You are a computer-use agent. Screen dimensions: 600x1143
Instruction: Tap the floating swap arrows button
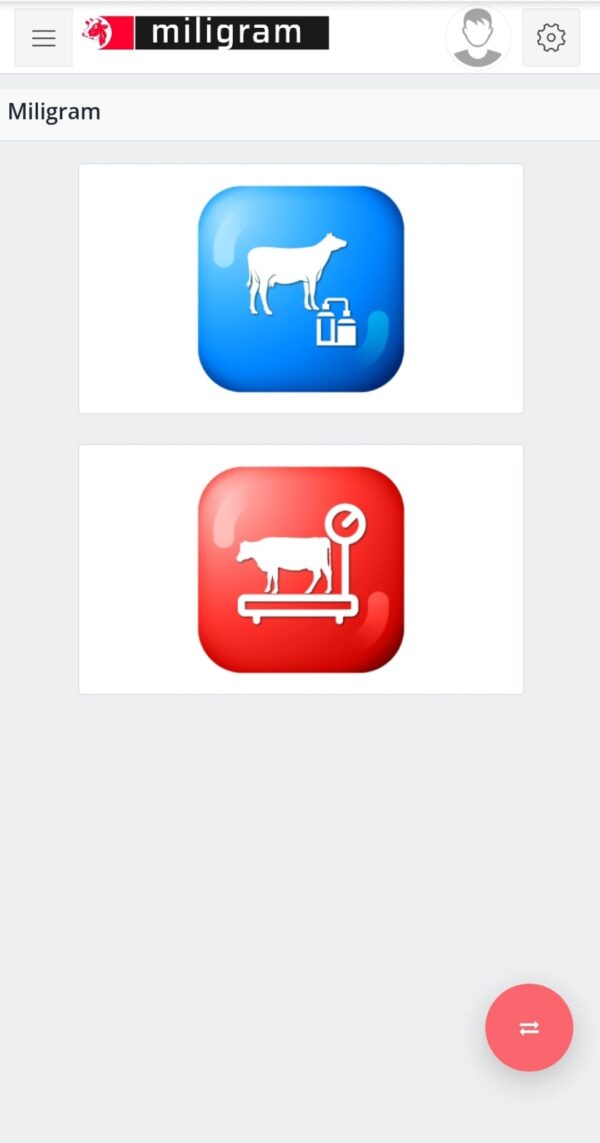pyautogui.click(x=529, y=1028)
